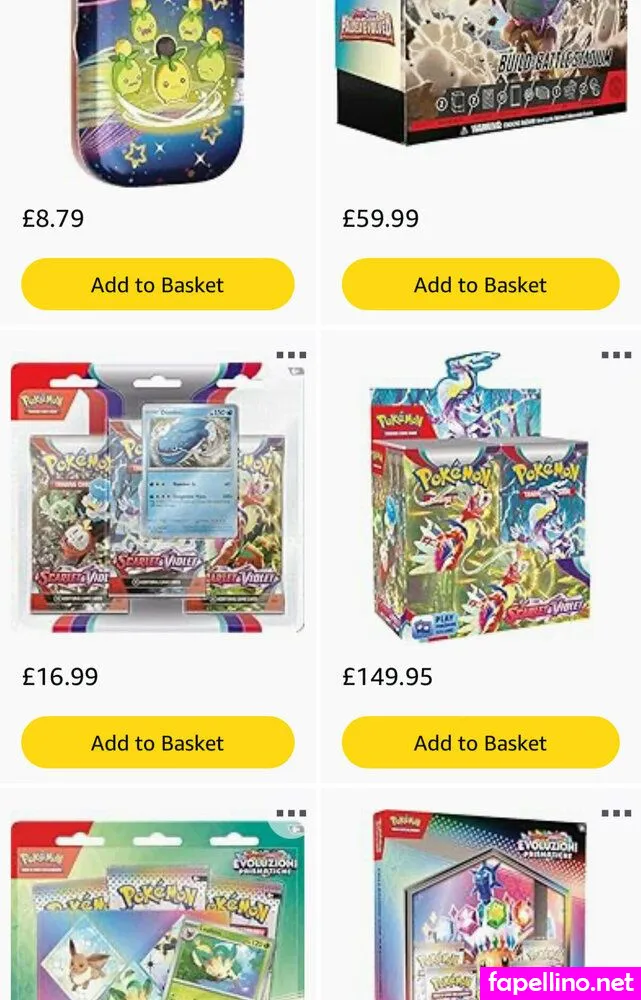Open options for the Evoluzioni Prismatiche binder box
The image size is (641, 1000).
(616, 814)
